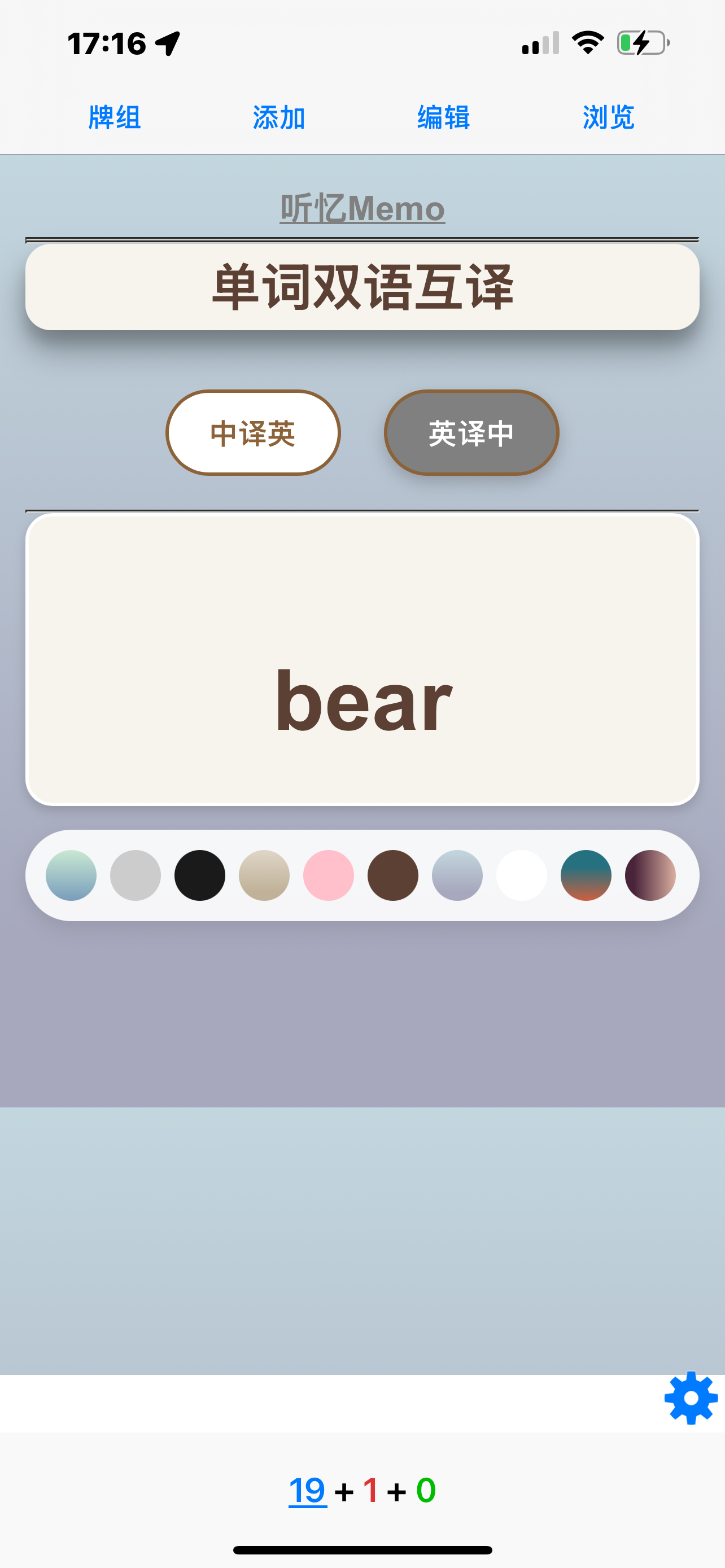The width and height of the screenshot is (725, 1568).
Task: Choose the white color swatch
Action: click(x=522, y=875)
